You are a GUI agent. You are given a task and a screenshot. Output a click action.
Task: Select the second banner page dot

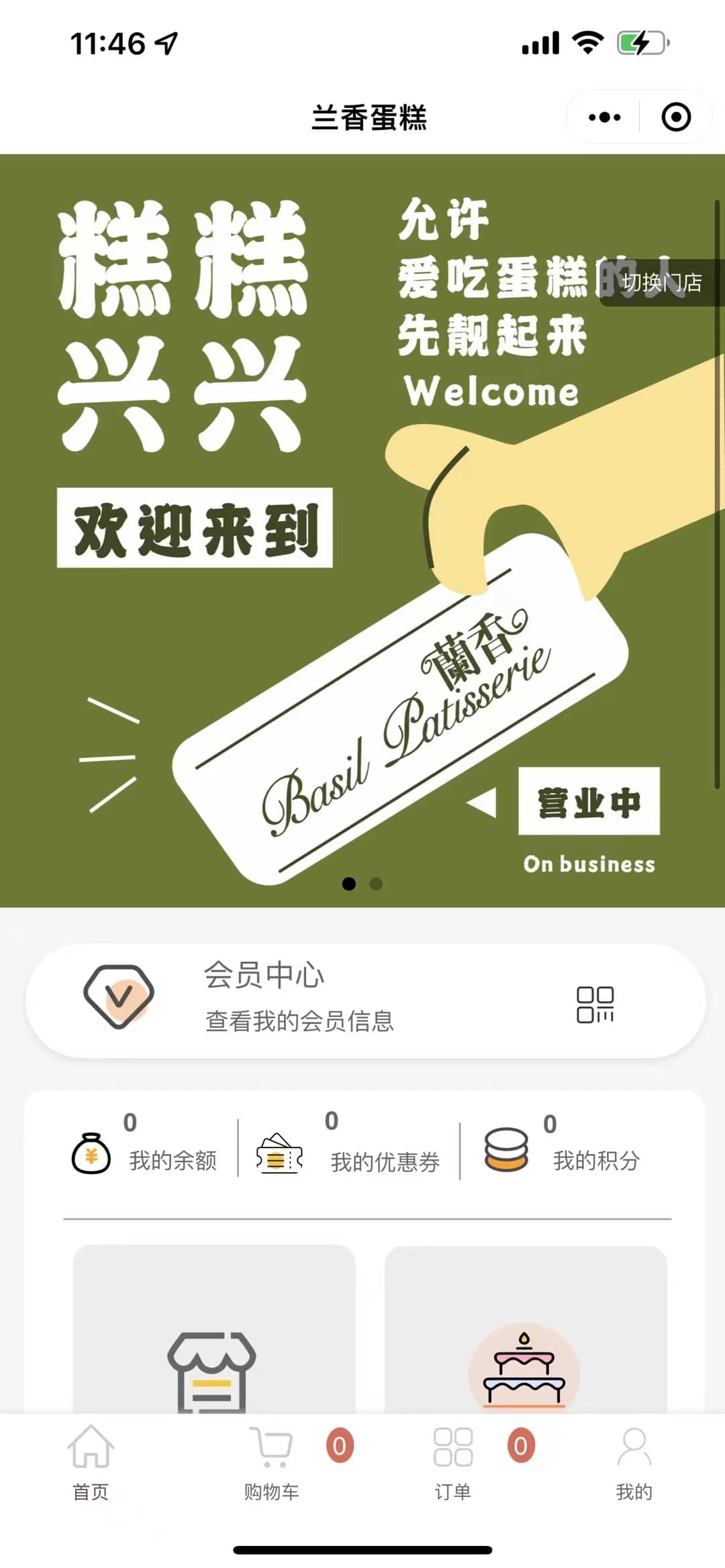pos(376,884)
